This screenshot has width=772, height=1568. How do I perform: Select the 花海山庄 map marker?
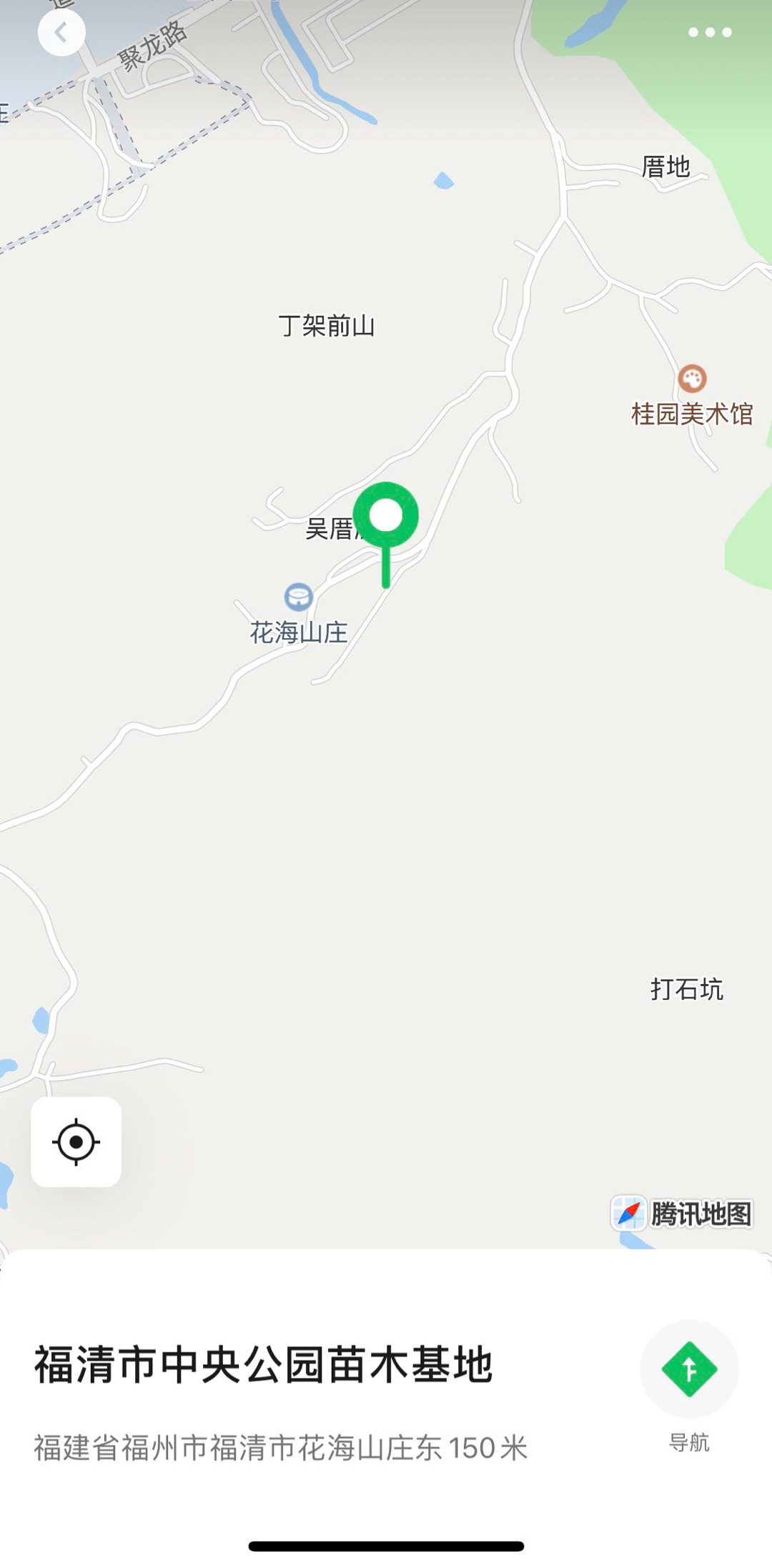[x=298, y=597]
